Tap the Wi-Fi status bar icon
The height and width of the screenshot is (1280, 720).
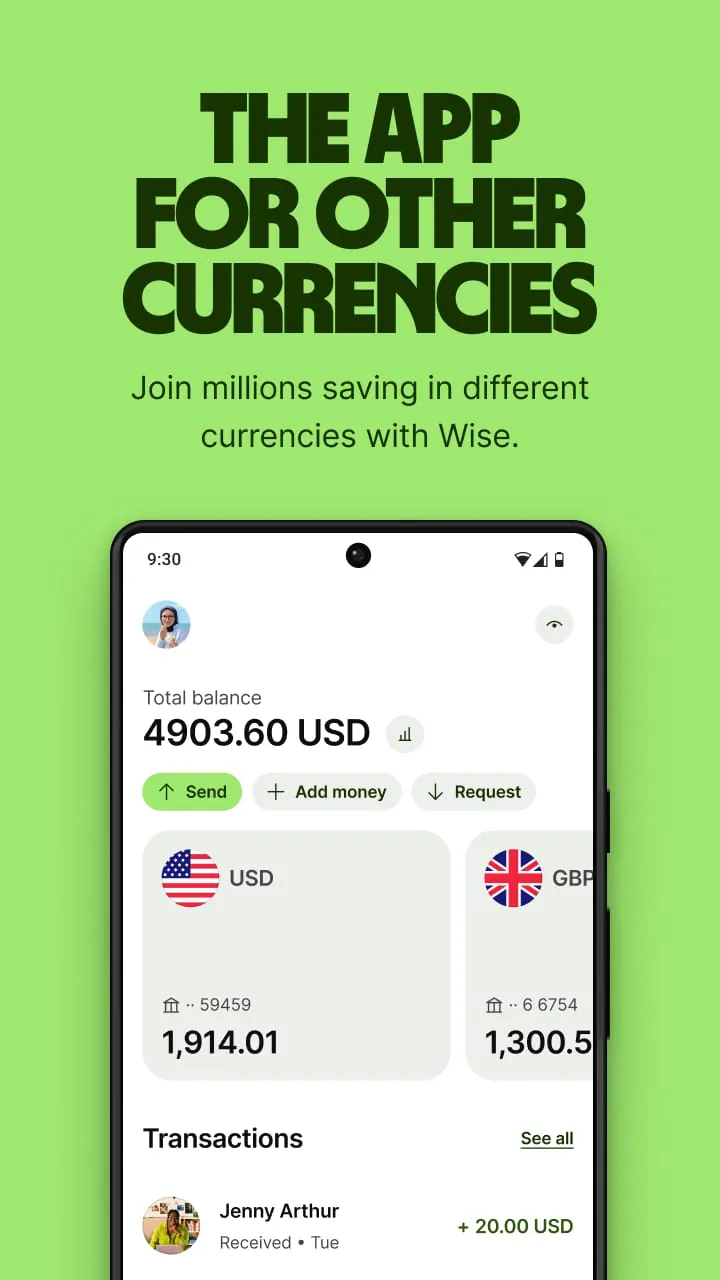[x=522, y=560]
